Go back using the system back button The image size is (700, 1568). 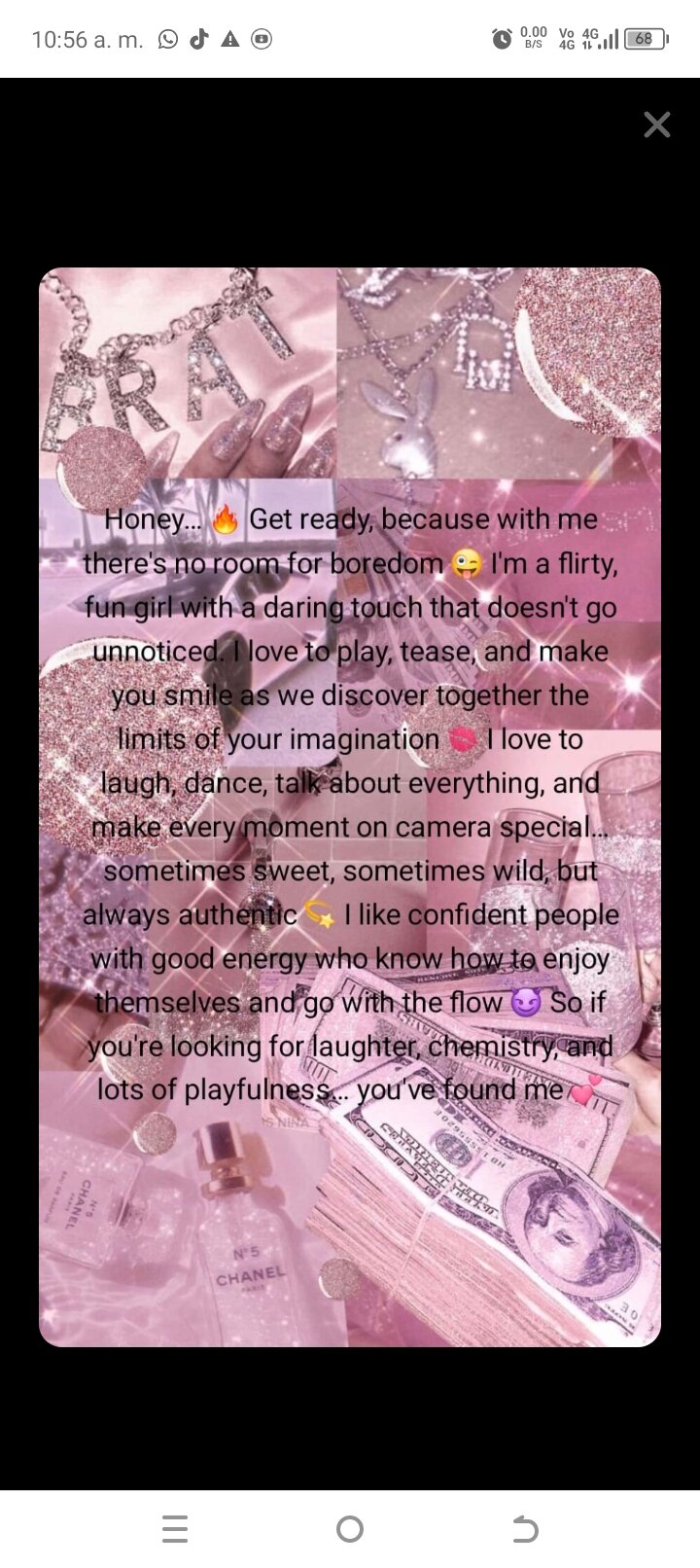click(525, 1529)
